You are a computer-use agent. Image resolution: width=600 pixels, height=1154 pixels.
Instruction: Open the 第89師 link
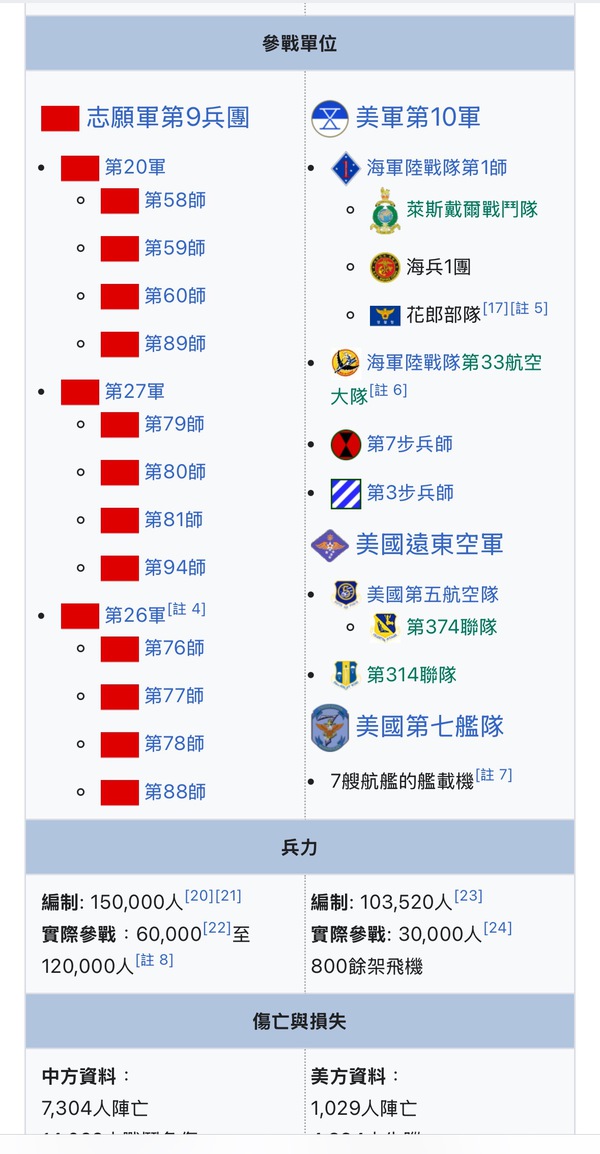(x=175, y=344)
